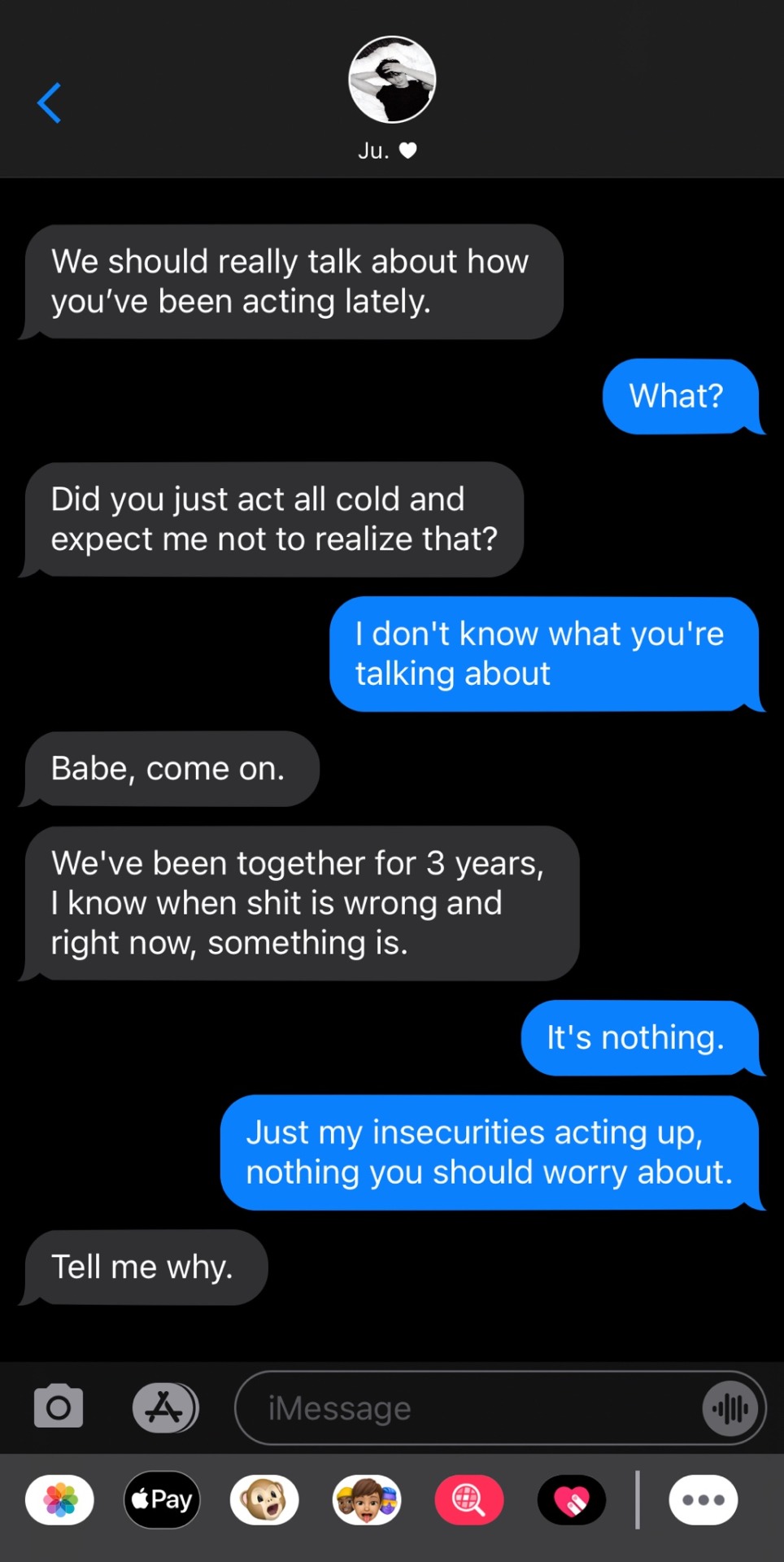Image resolution: width=784 pixels, height=1562 pixels.
Task: Open the Digital Touch heart app
Action: click(572, 1499)
